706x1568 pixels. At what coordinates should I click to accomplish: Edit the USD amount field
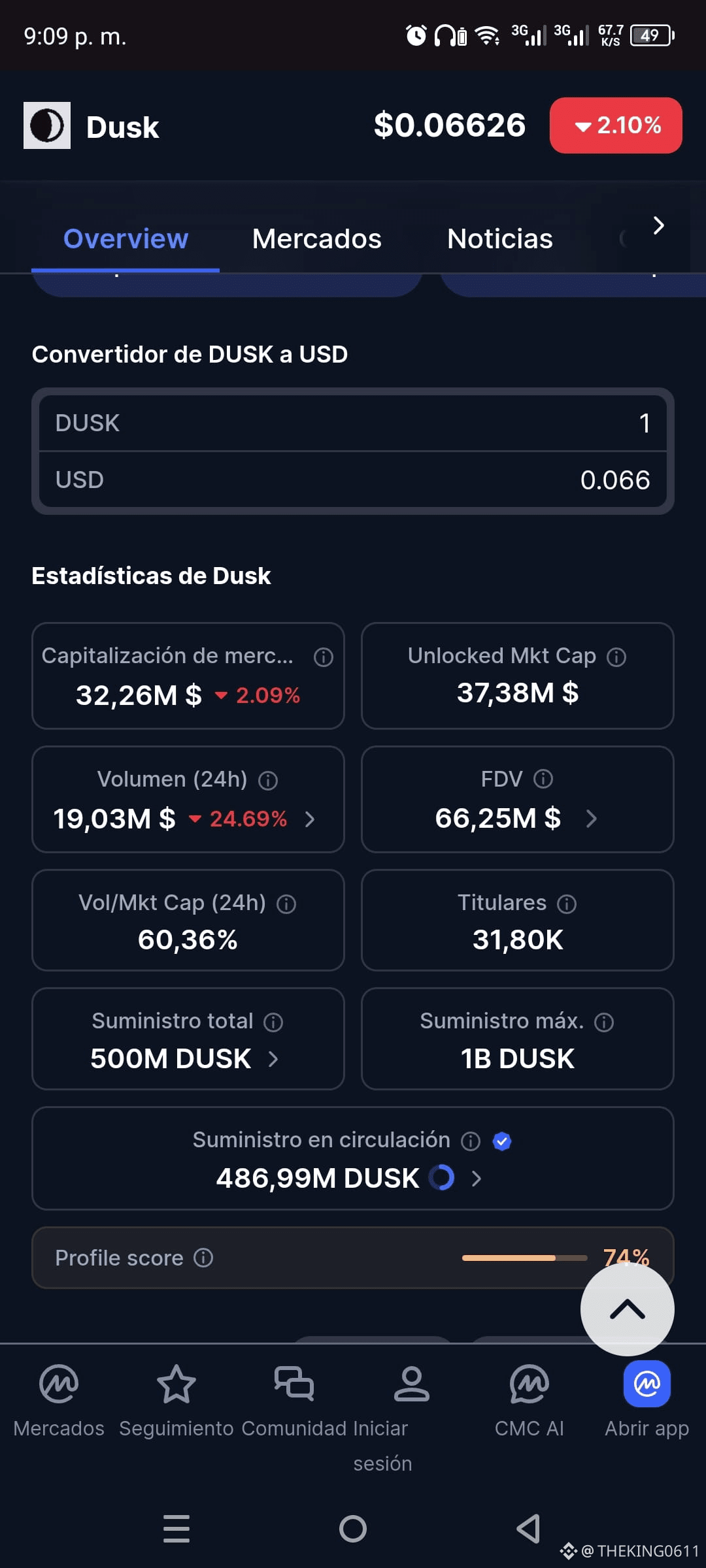click(353, 480)
